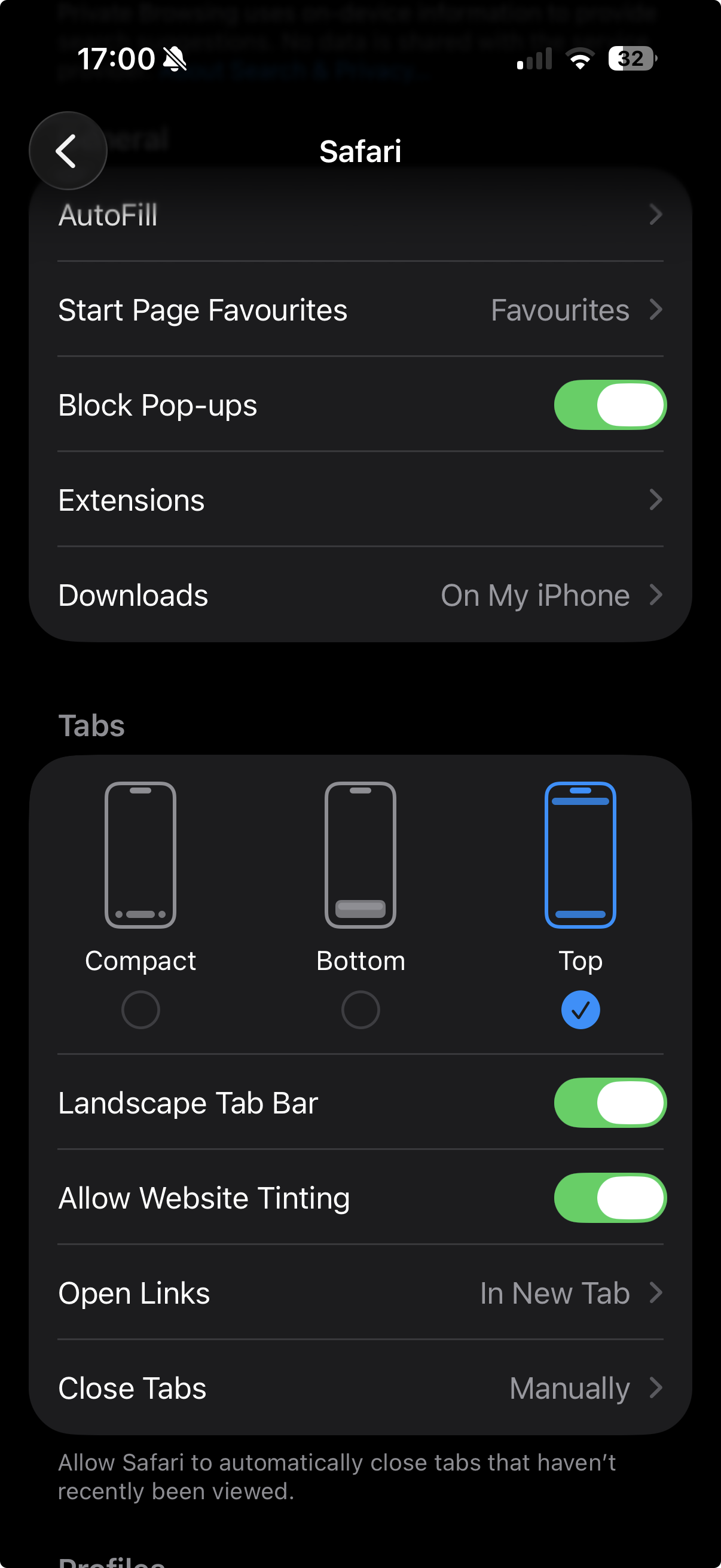Turn off Block Pop-ups
The height and width of the screenshot is (1568, 721).
[x=610, y=405]
